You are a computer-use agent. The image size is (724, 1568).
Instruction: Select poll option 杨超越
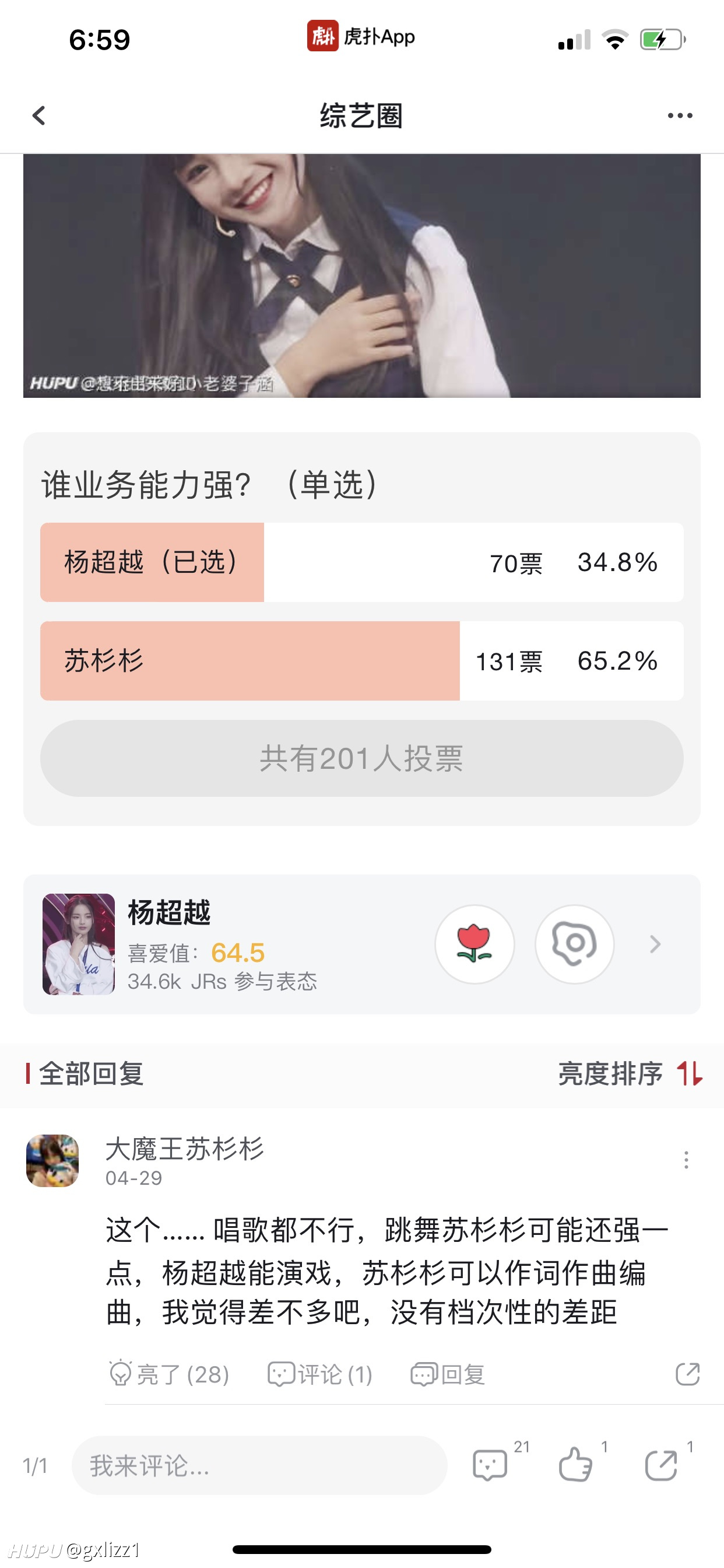[x=361, y=562]
